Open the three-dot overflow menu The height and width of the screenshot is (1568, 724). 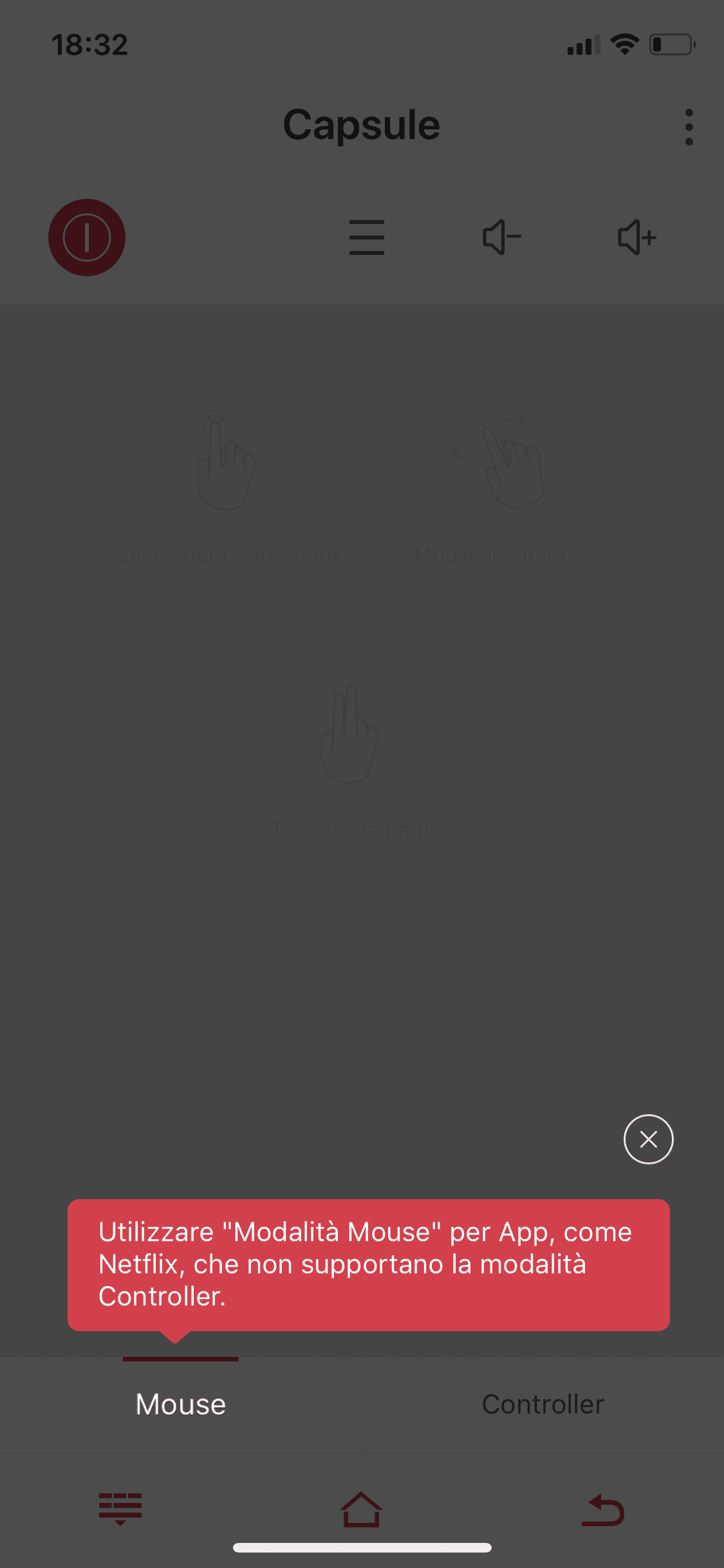point(689,127)
